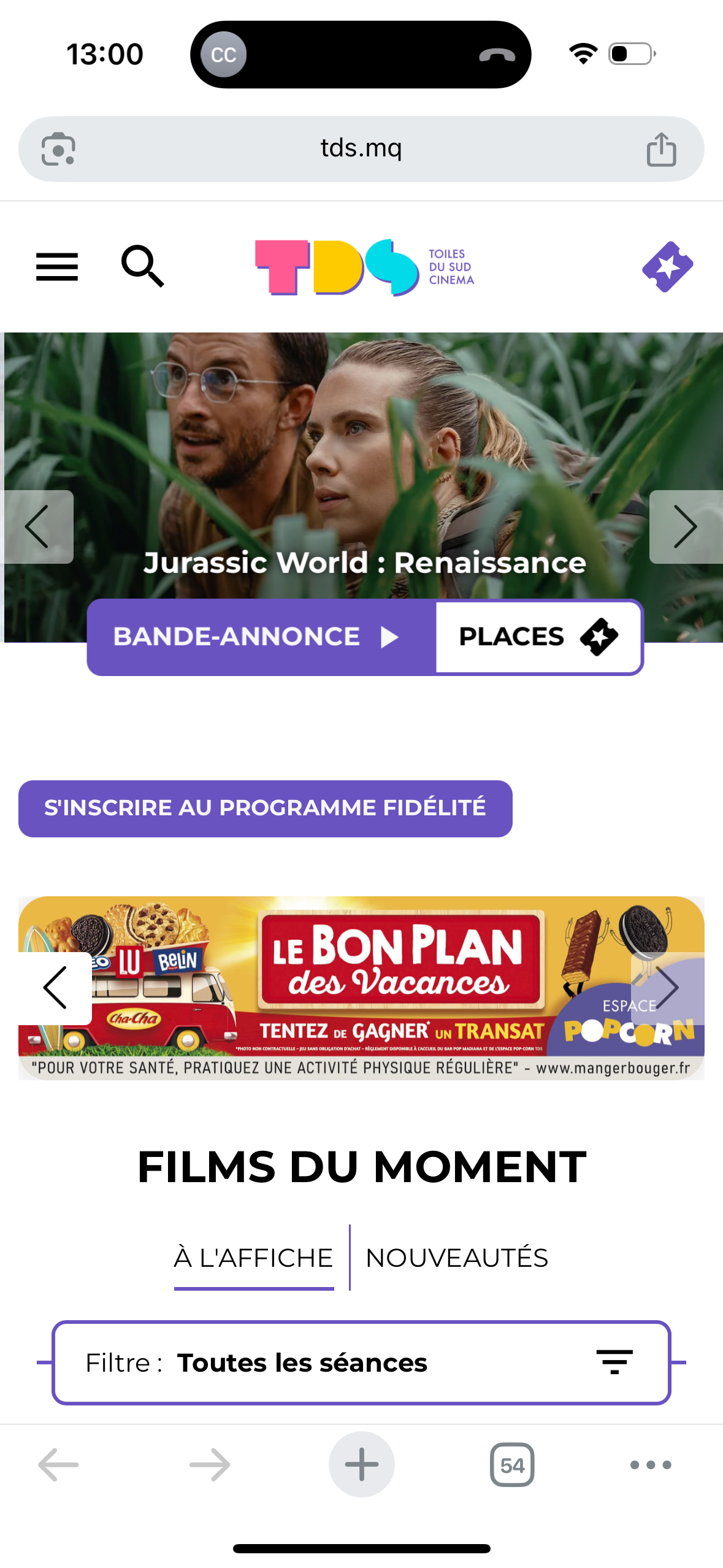Open the browser tab switcher
The image size is (723, 1568).
click(512, 1465)
